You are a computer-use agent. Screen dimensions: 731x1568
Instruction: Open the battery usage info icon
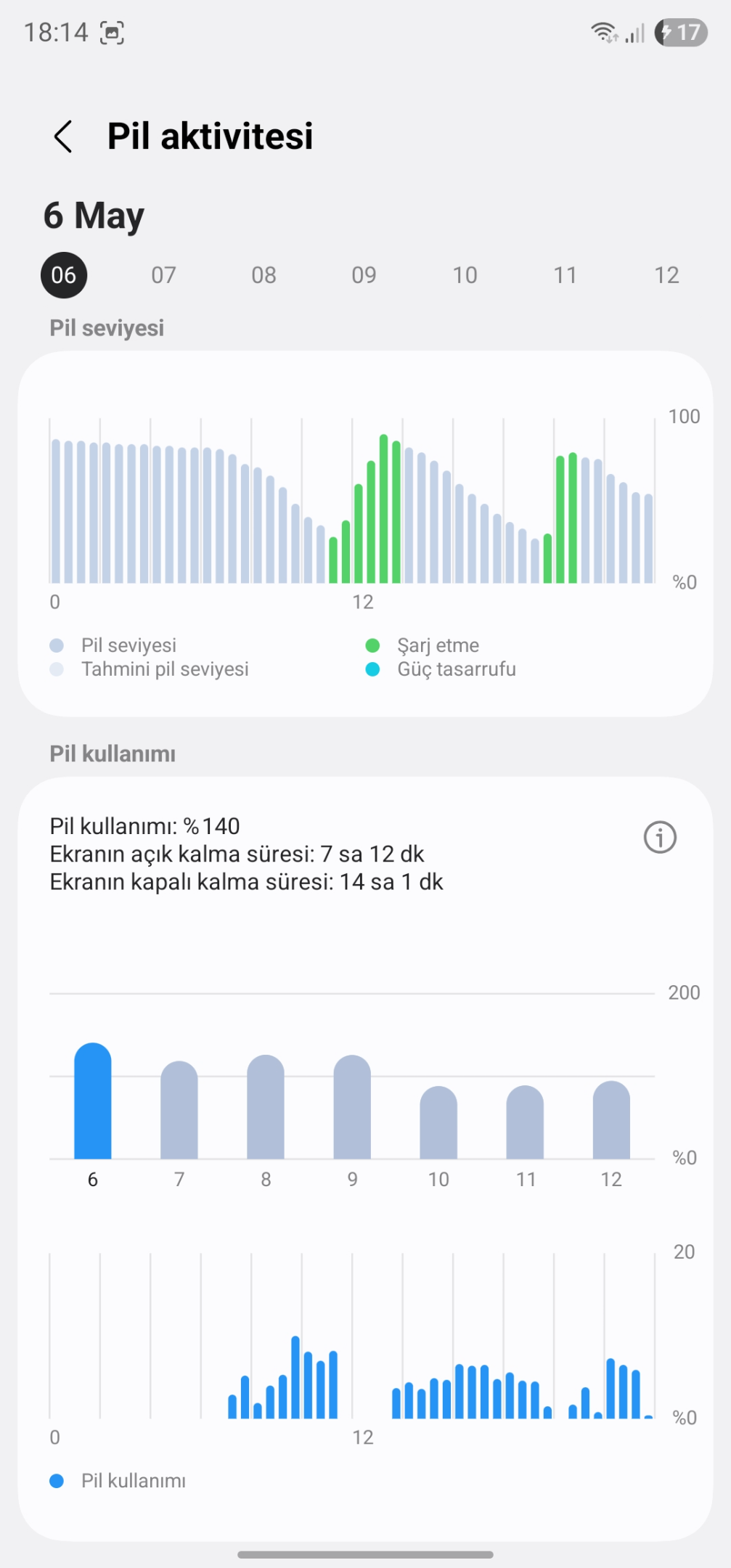pos(660,837)
